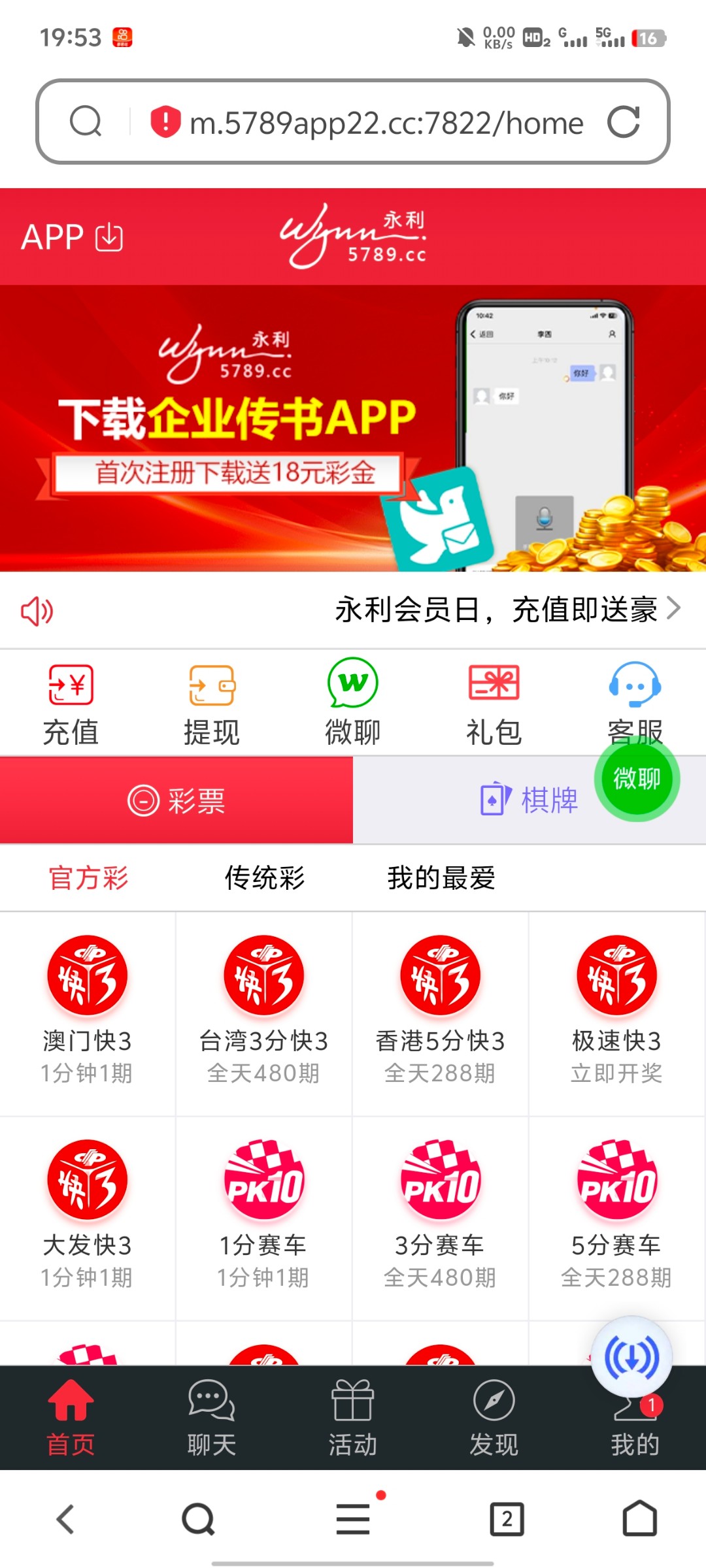Image resolution: width=706 pixels, height=1568 pixels.
Task: Open the 礼包 gift pack shortcut
Action: (x=494, y=705)
